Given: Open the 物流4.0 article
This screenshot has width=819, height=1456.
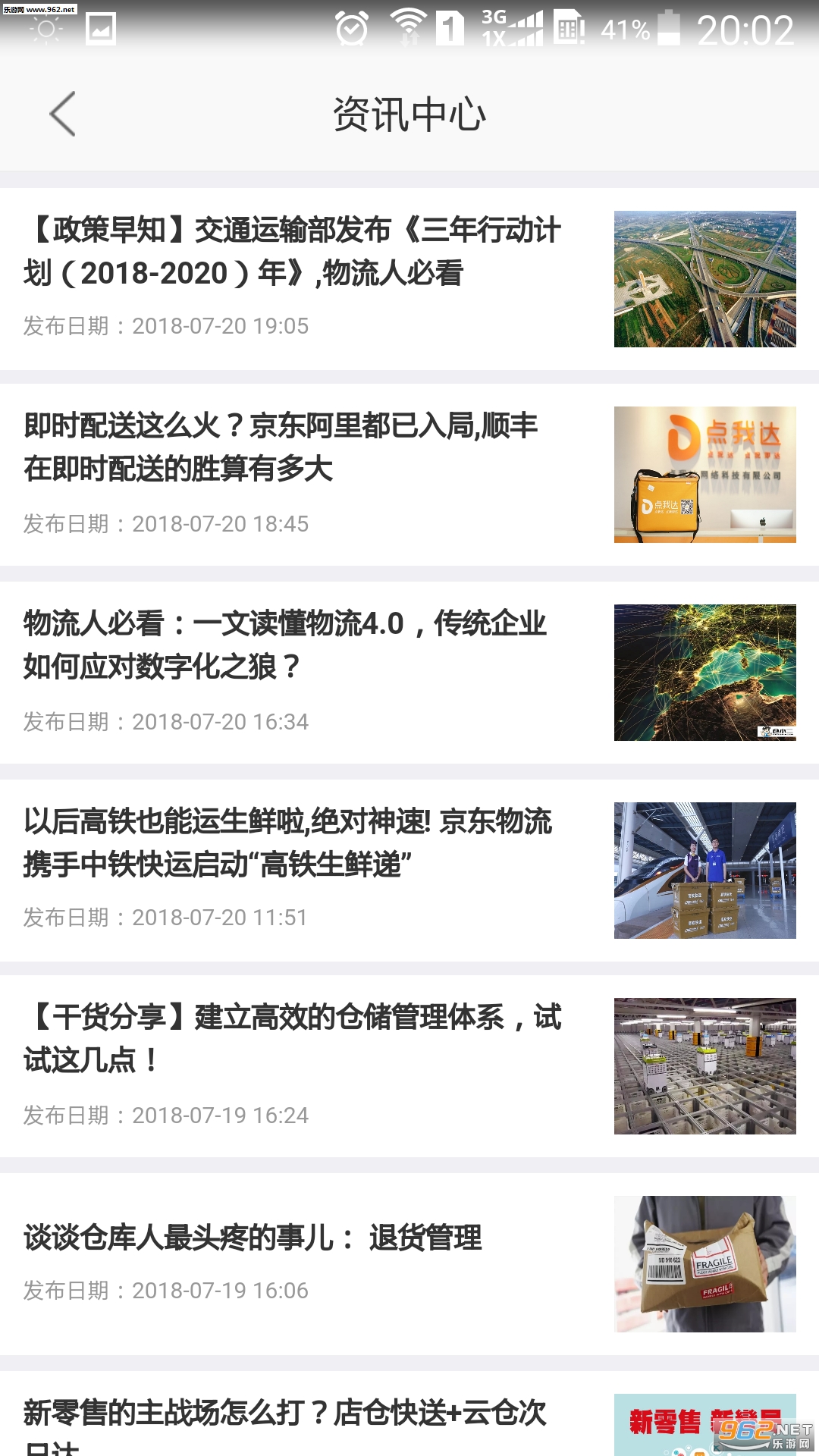Looking at the screenshot, I should pyautogui.click(x=285, y=645).
